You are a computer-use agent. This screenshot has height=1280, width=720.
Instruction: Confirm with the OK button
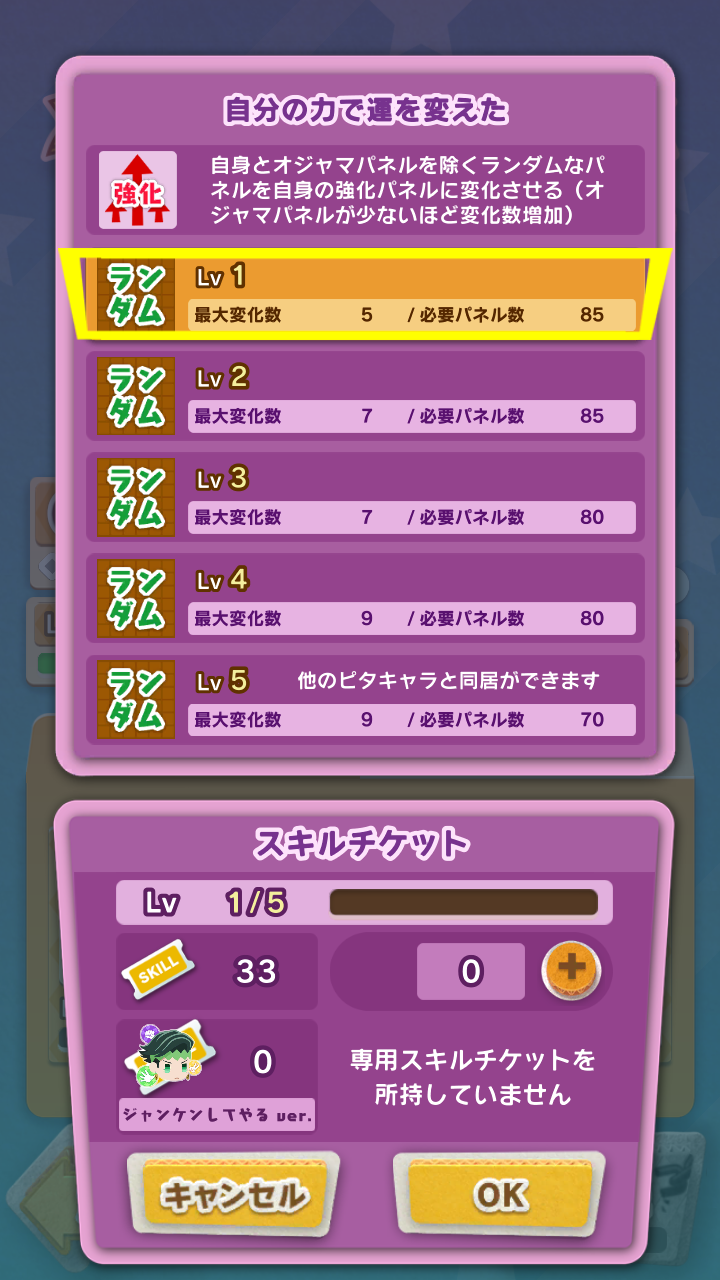(x=498, y=1194)
